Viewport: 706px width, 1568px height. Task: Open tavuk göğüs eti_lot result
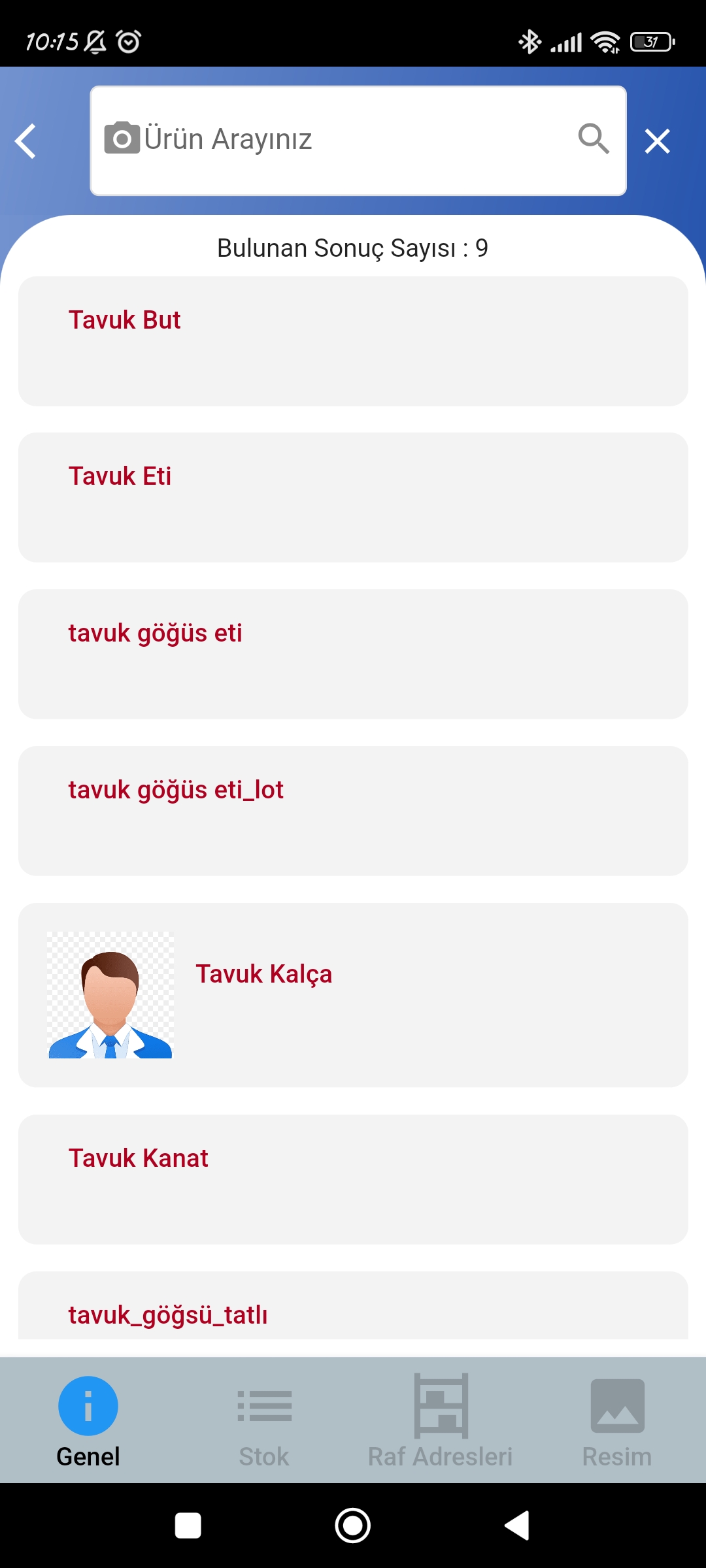(x=353, y=811)
